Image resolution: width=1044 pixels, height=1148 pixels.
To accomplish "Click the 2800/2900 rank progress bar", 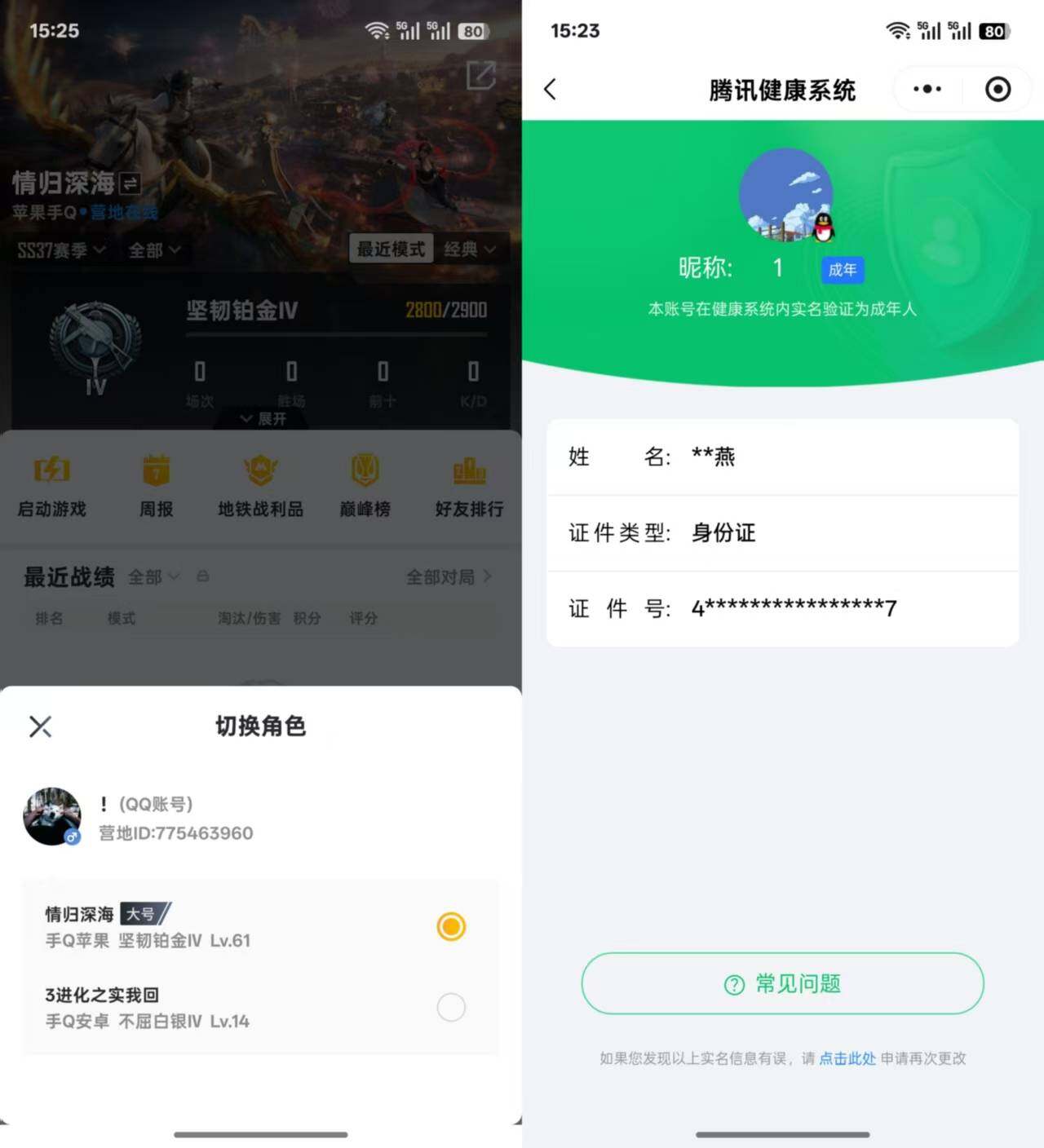I will 445,310.
